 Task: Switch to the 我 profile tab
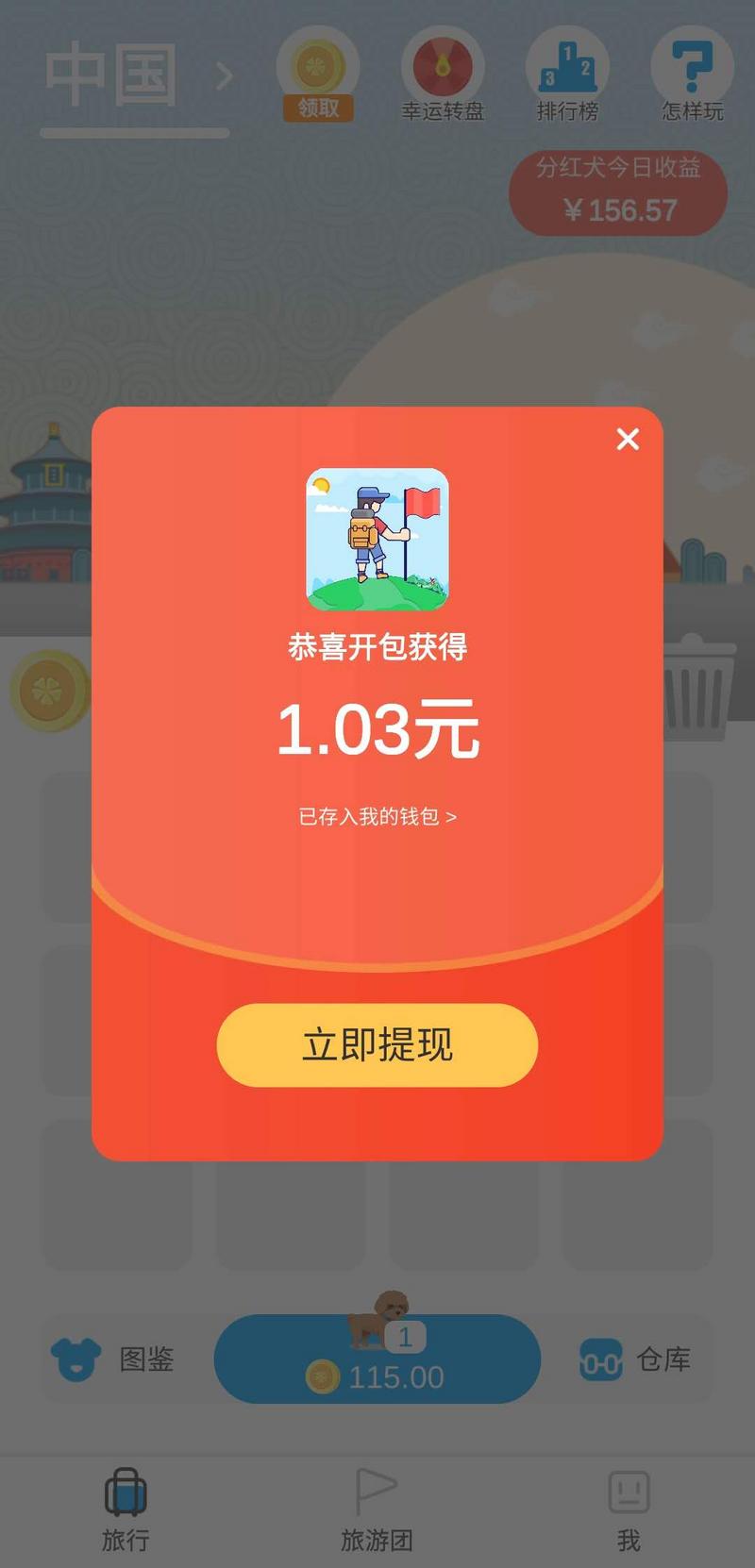coord(628,1510)
